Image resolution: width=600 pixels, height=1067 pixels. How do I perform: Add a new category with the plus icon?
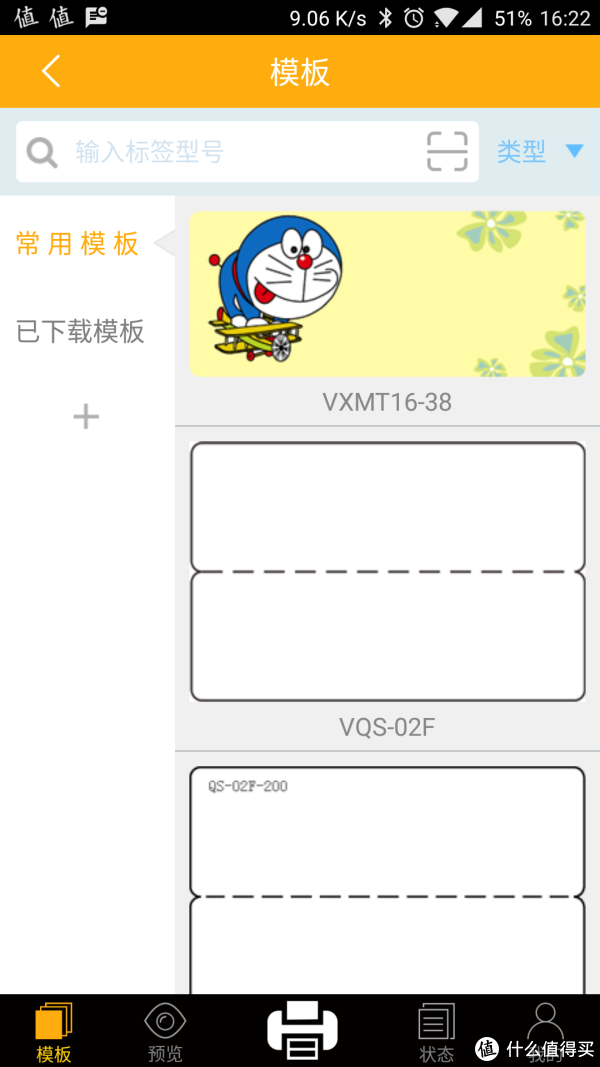click(86, 417)
